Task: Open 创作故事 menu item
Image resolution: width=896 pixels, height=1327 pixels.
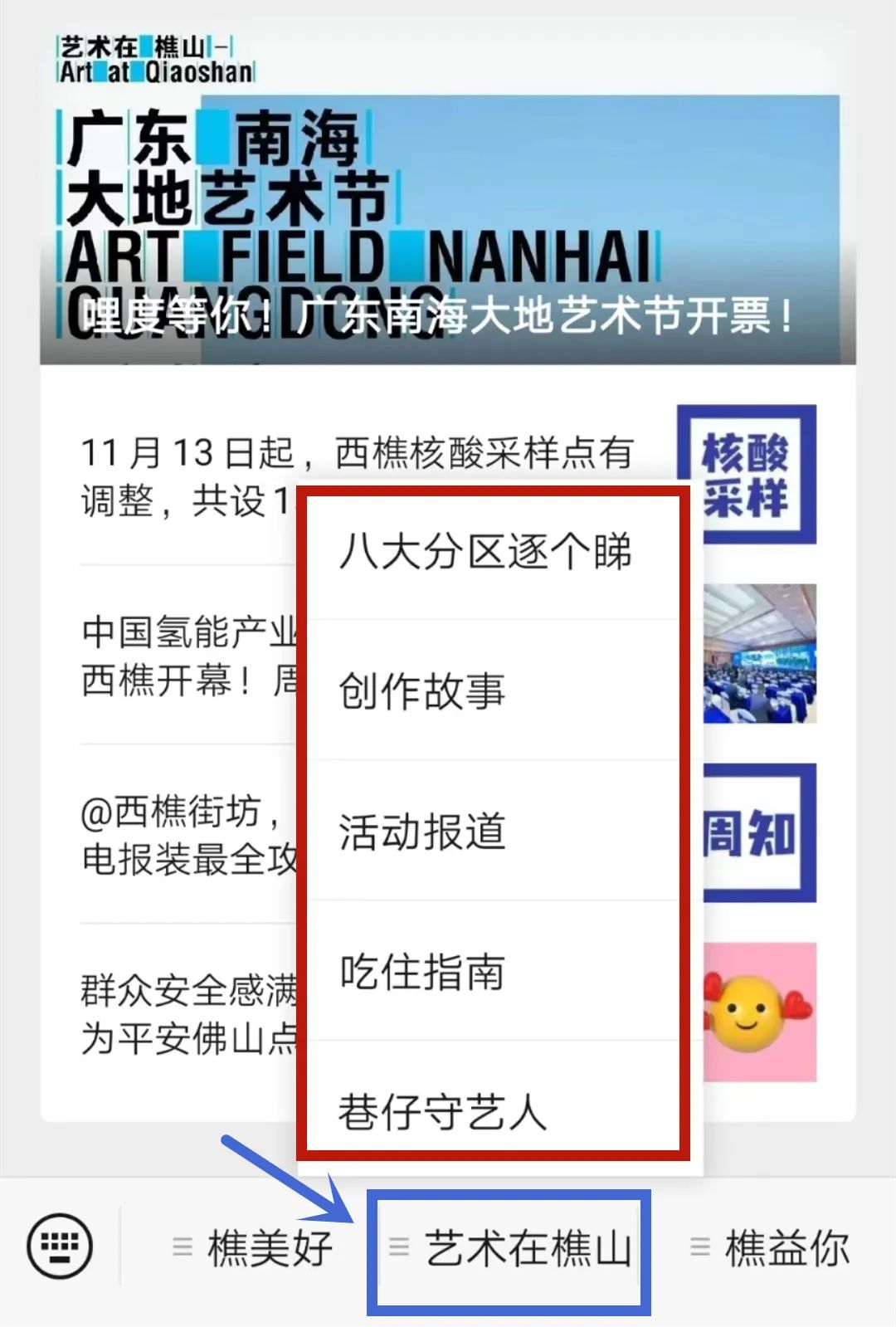Action: point(423,690)
